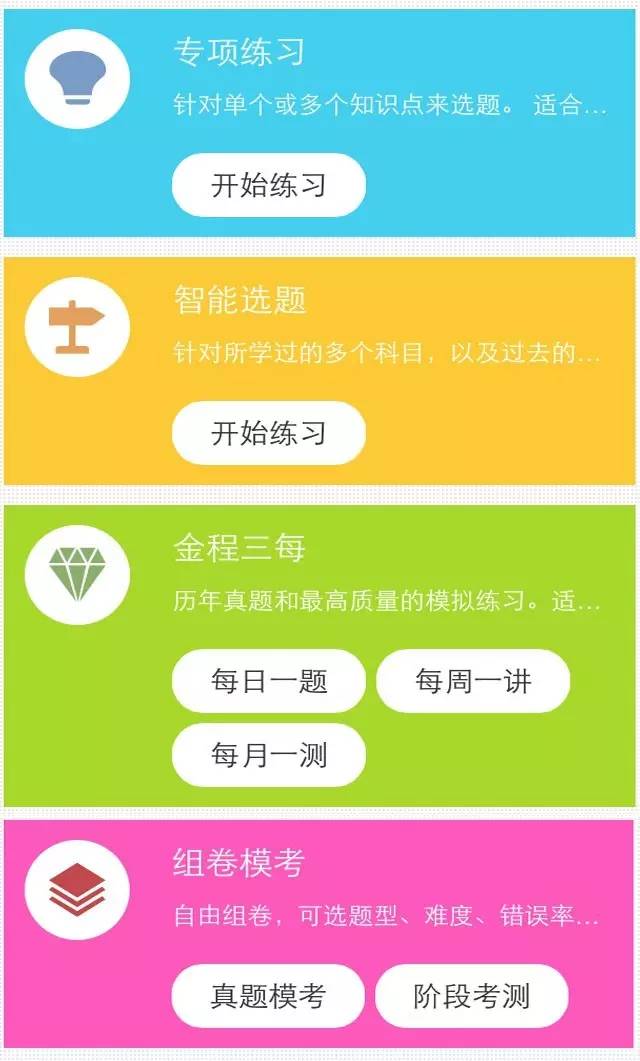Open 每周一讲 weekly lecture
Viewport: 640px width, 1061px height.
tap(472, 682)
